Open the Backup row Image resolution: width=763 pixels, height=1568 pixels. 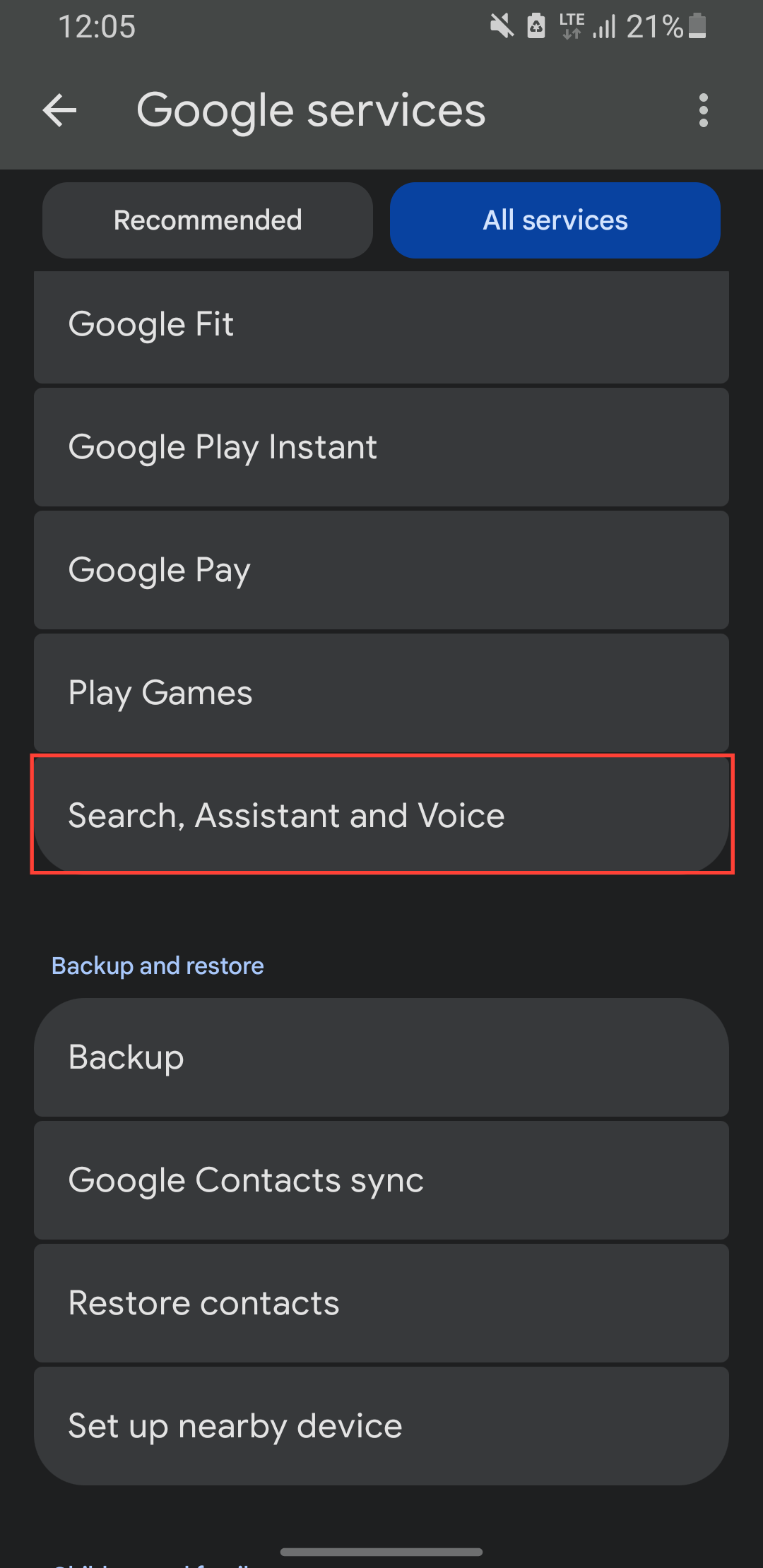tap(381, 1057)
